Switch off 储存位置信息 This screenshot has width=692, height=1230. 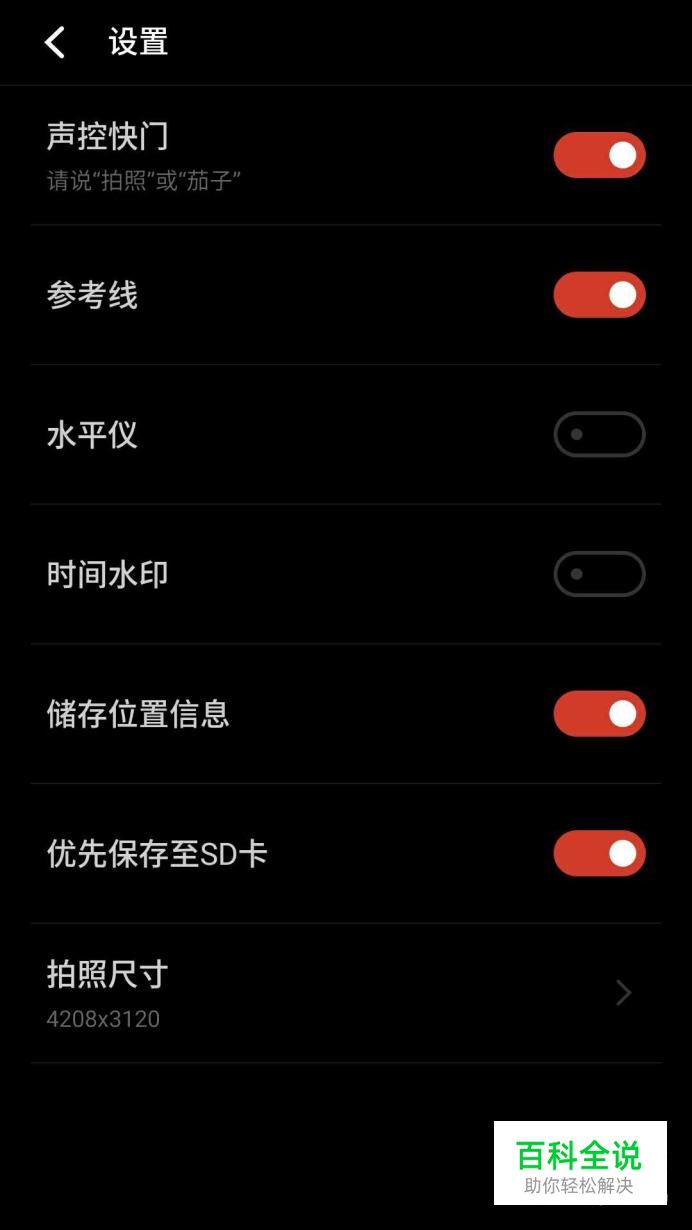pos(600,714)
